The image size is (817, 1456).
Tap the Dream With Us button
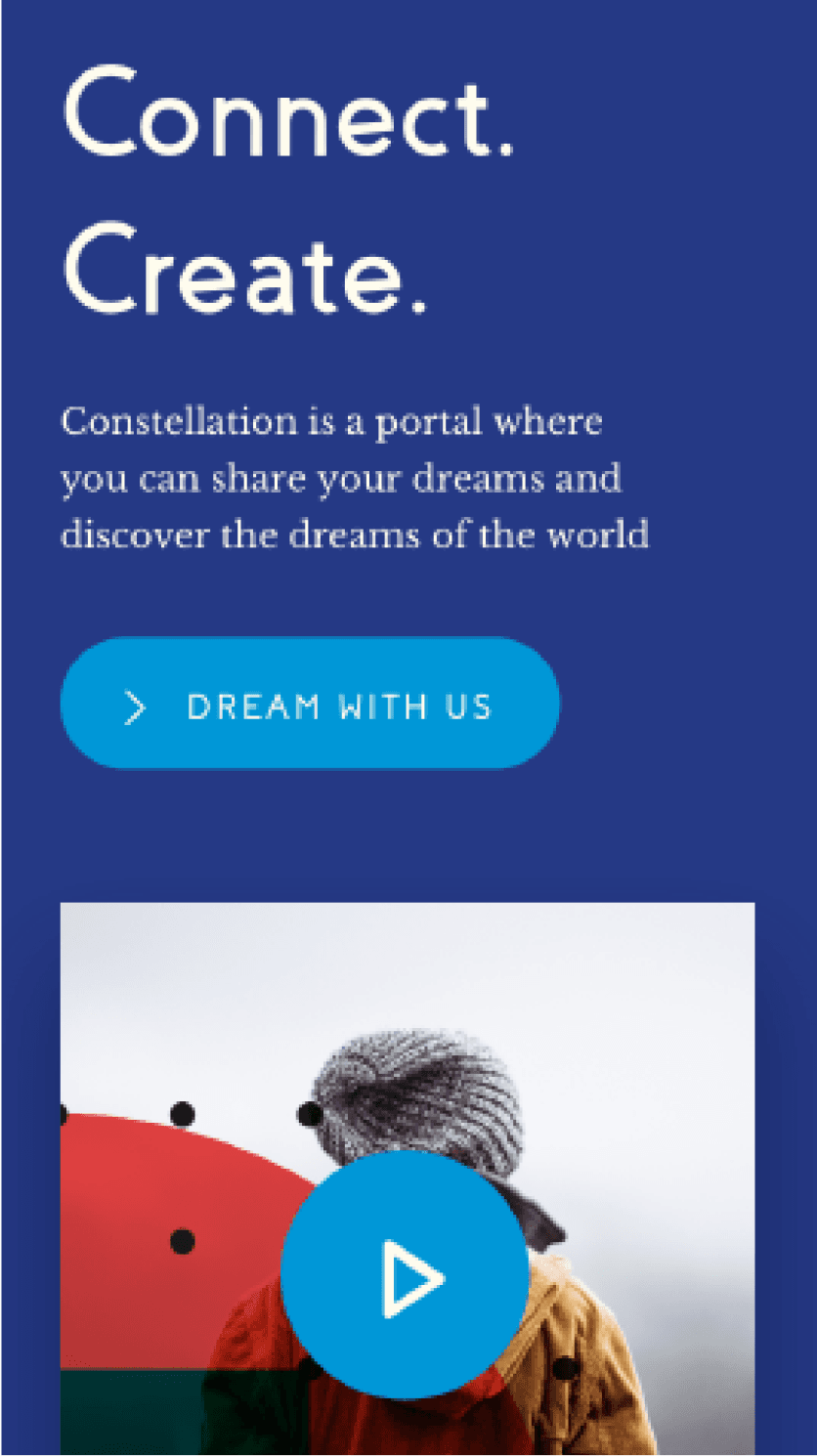310,704
